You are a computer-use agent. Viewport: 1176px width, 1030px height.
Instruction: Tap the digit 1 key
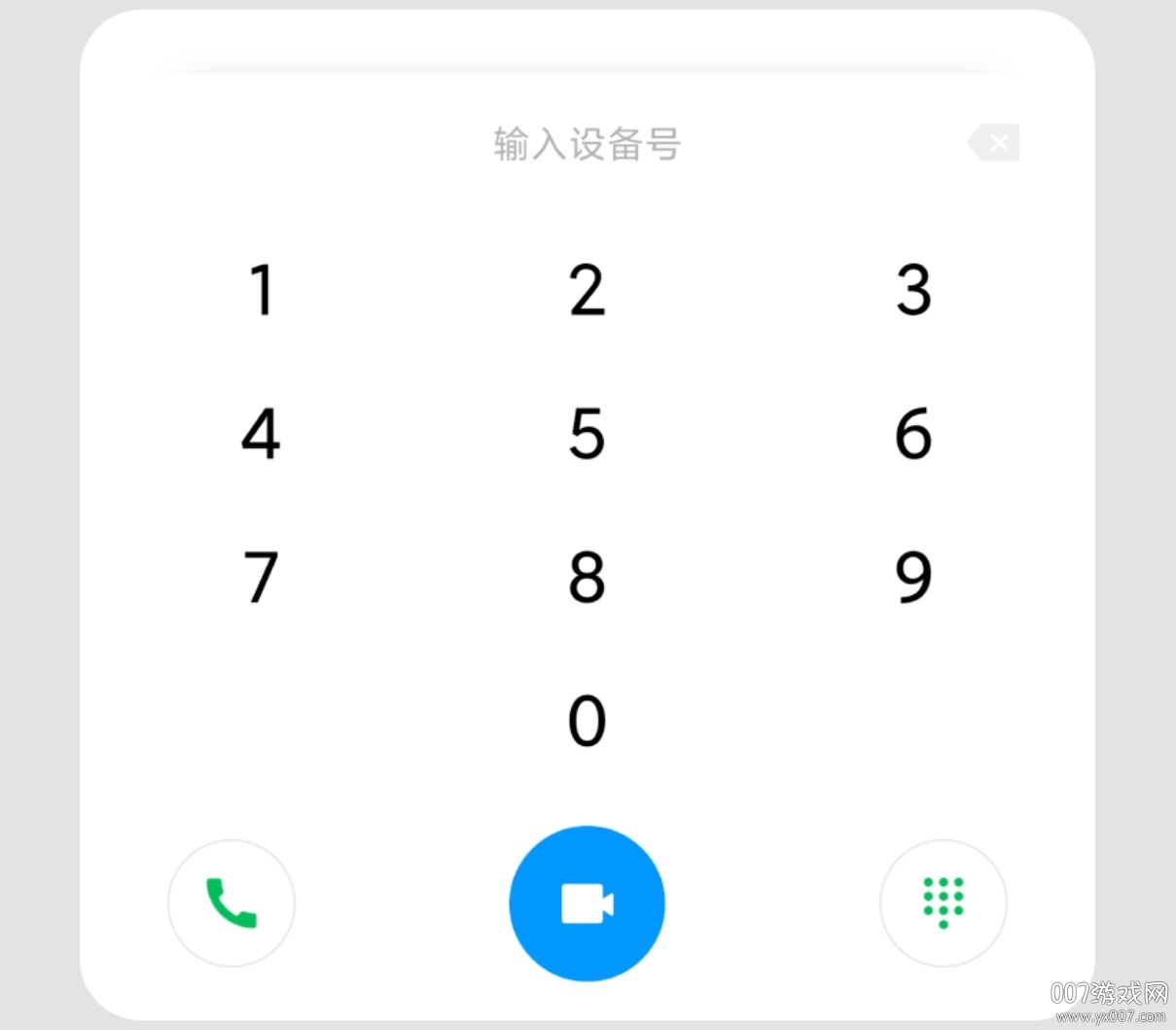click(261, 290)
